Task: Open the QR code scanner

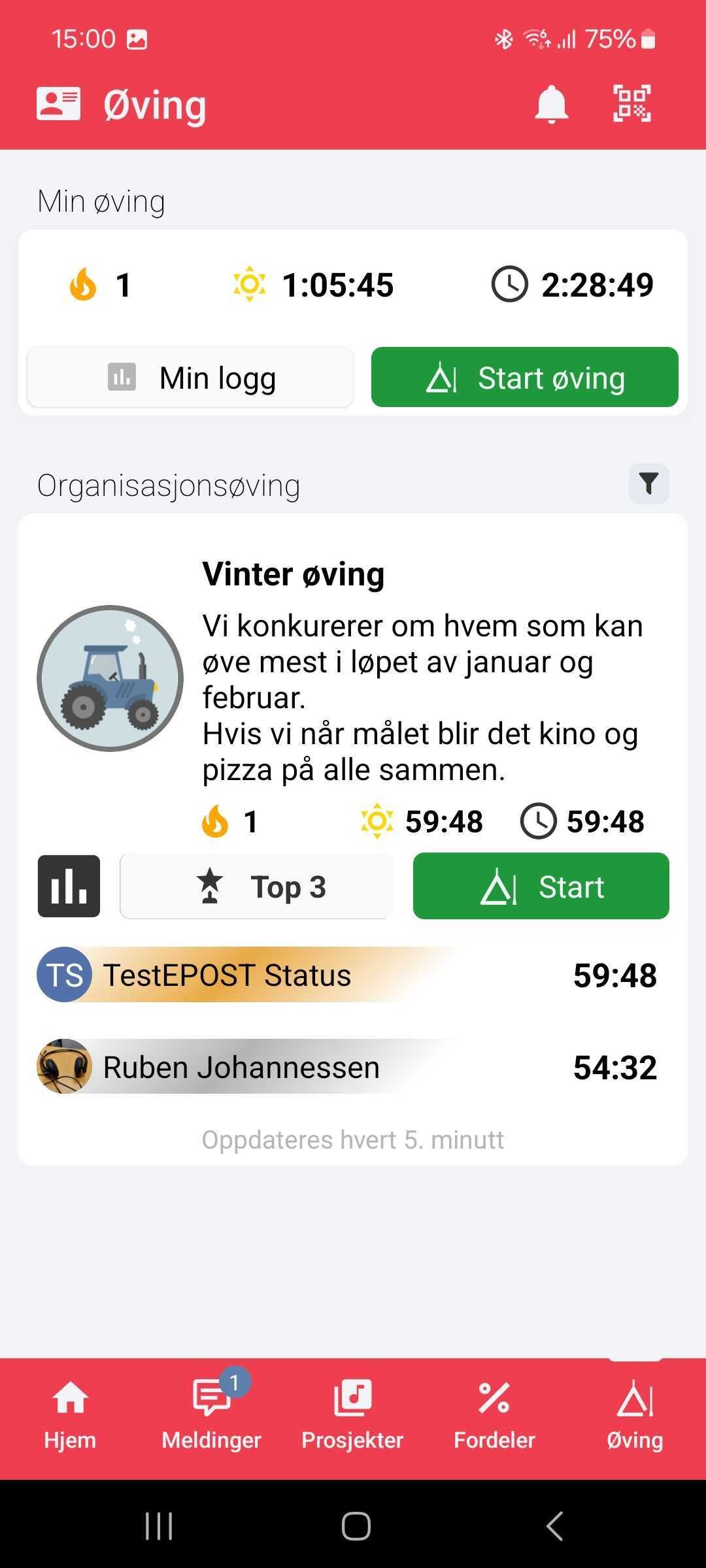Action: (631, 104)
